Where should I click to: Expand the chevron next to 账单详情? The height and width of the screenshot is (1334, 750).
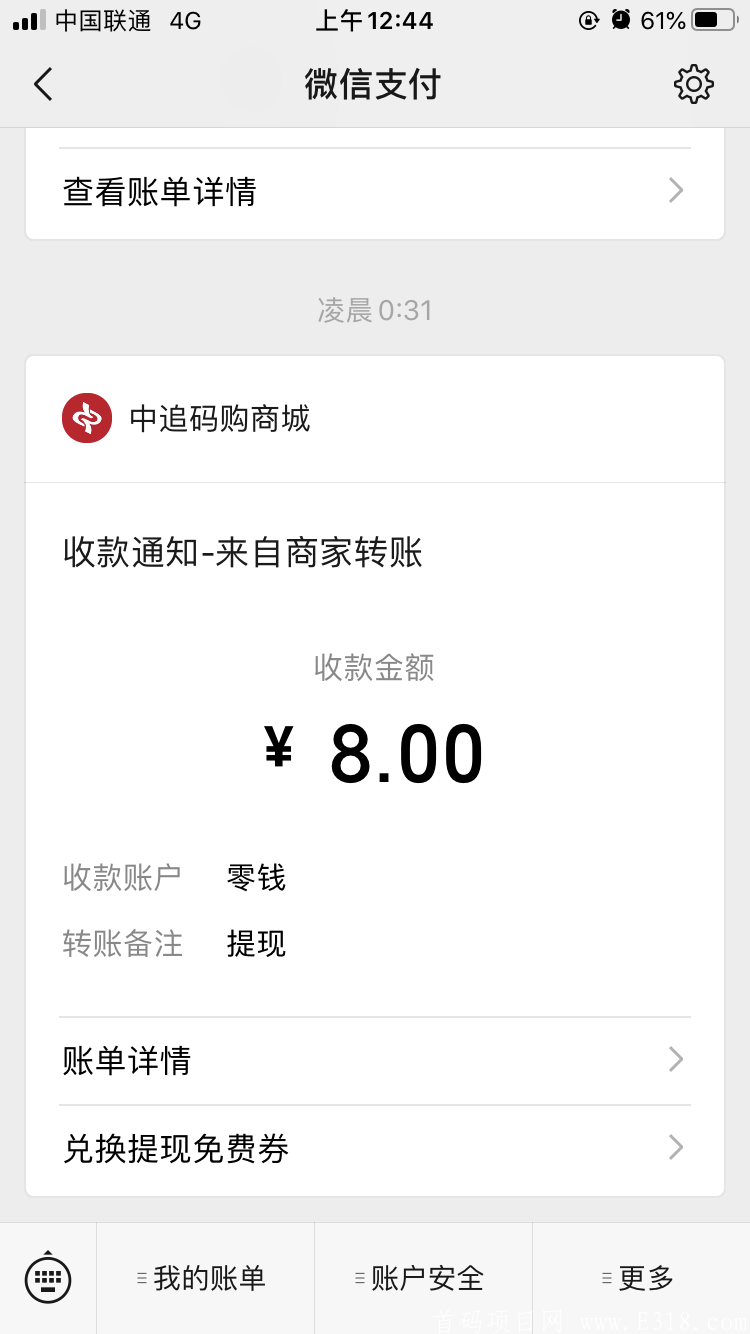point(675,1059)
